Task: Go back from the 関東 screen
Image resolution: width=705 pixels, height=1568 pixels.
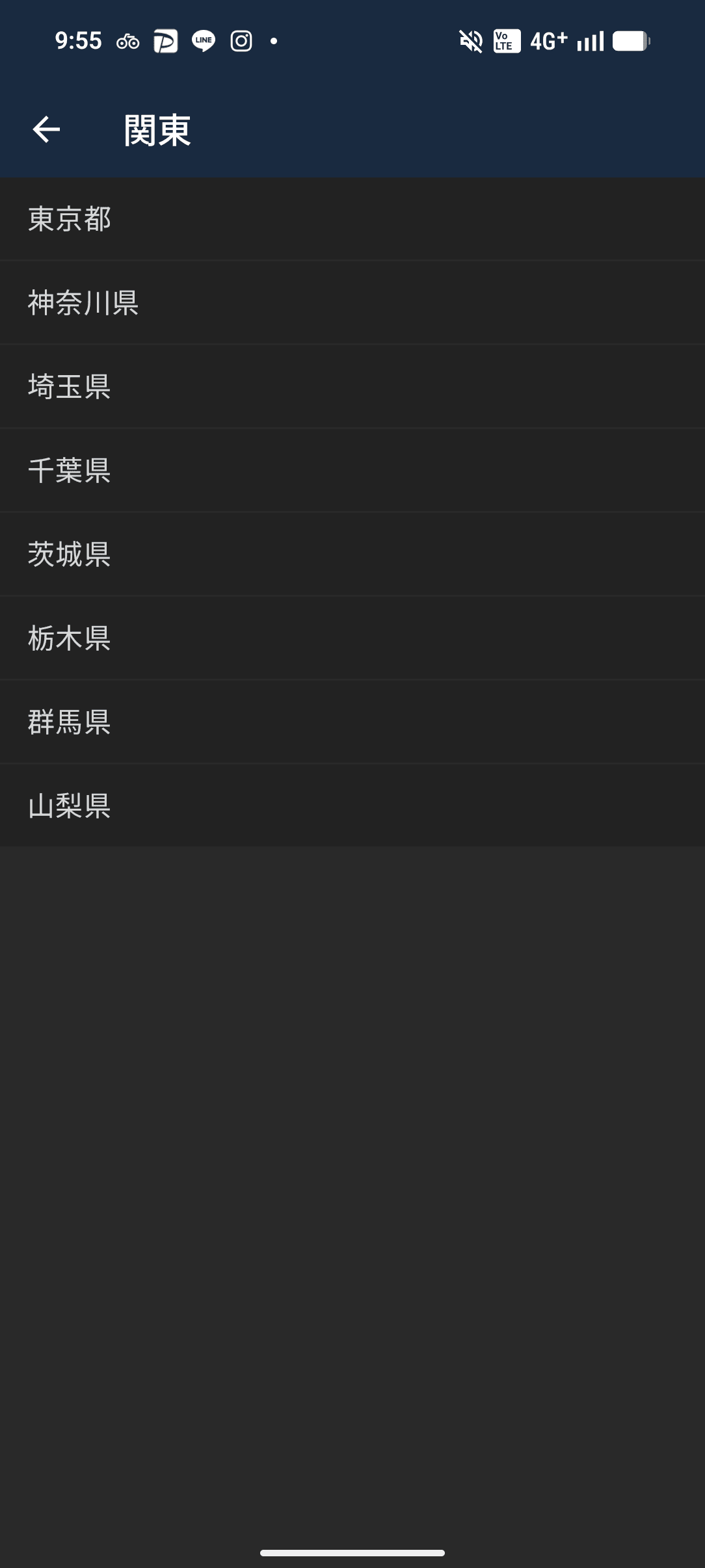Action: point(46,129)
